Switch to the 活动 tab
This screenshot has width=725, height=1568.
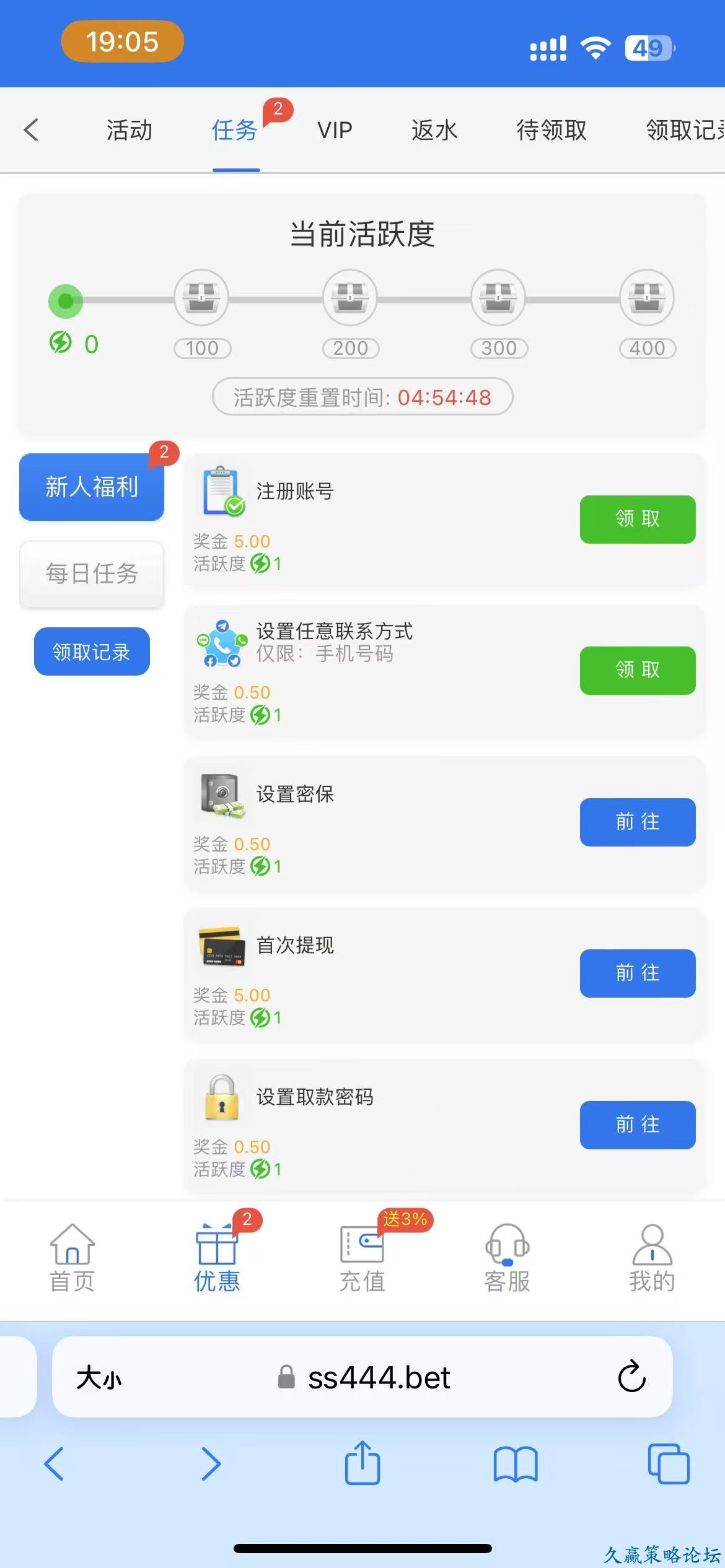129,130
